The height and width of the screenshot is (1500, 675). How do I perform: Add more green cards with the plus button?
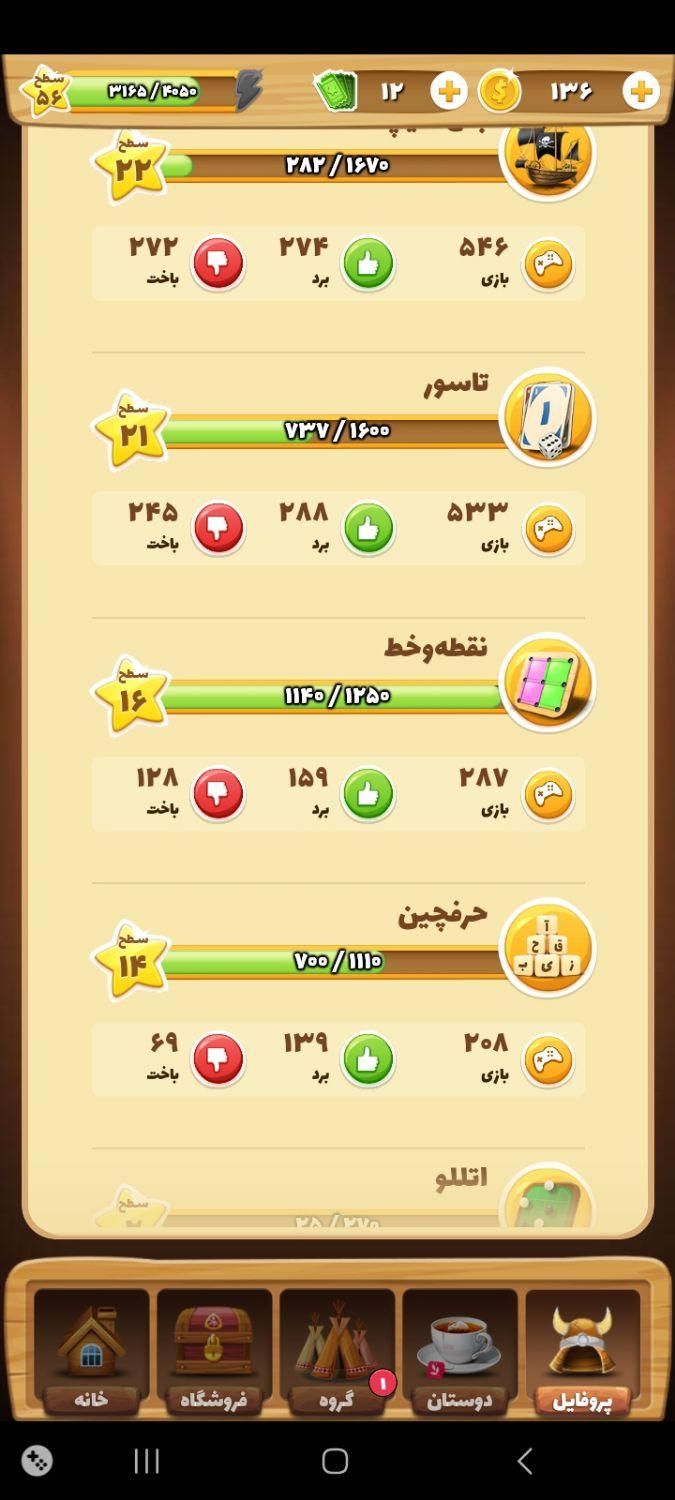(448, 92)
